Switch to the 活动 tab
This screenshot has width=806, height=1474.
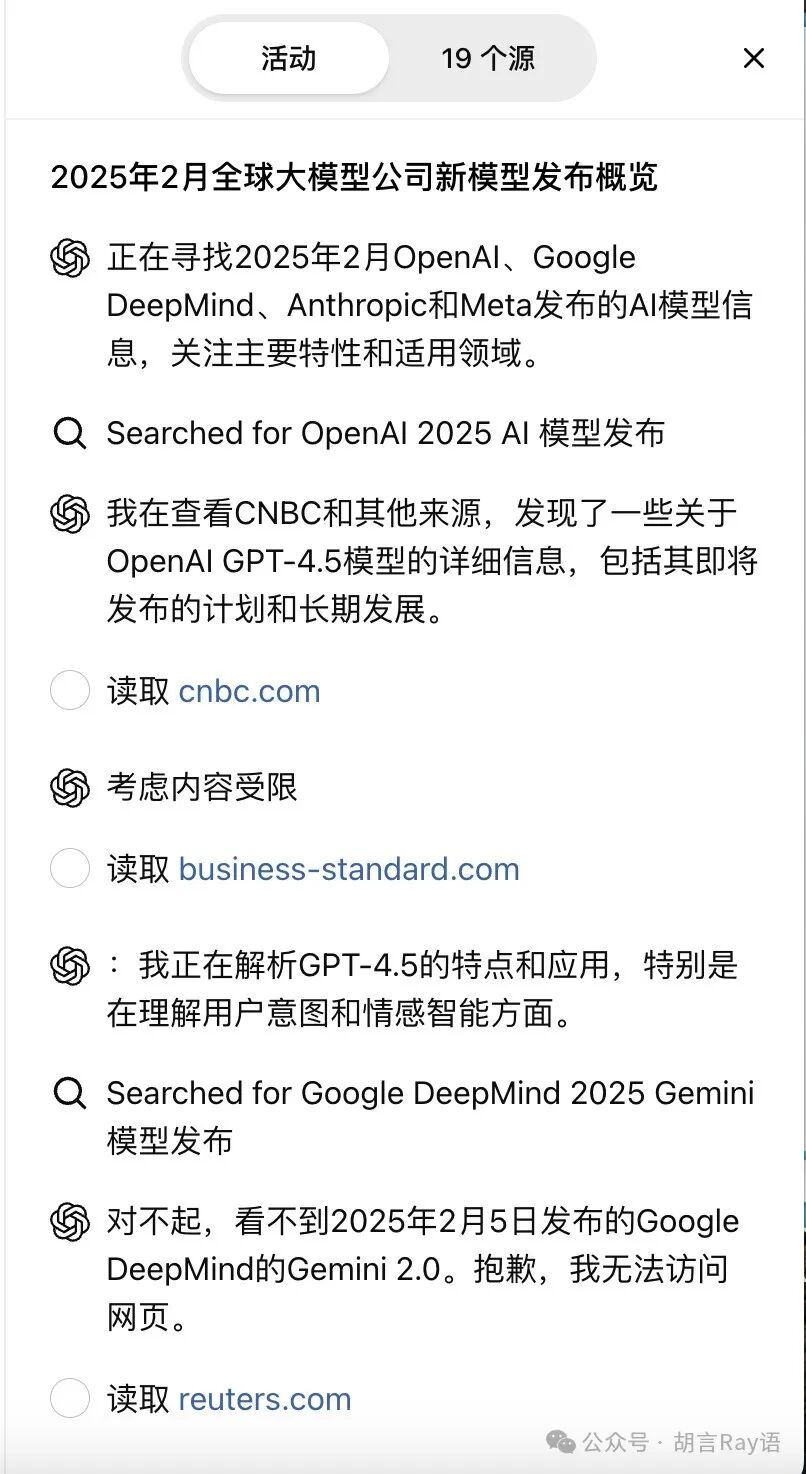[x=288, y=58]
